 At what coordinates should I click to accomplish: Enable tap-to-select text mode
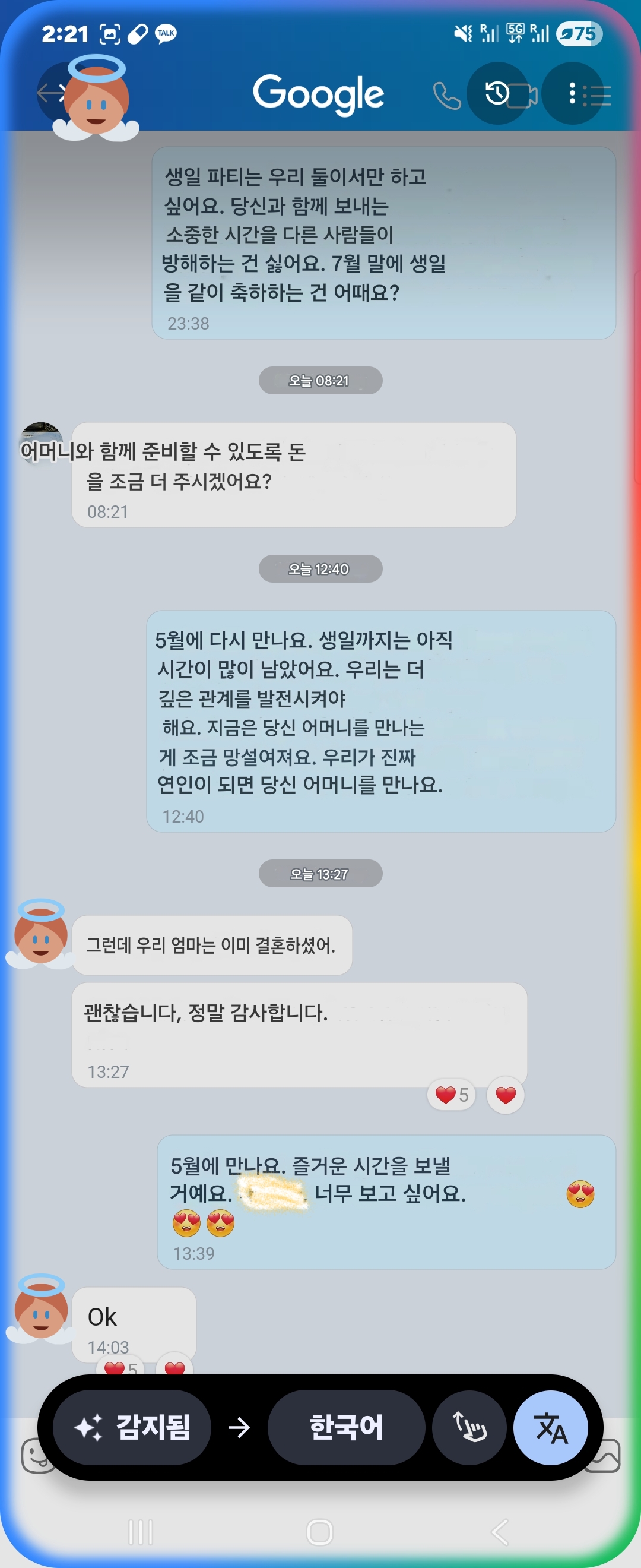coord(469,1427)
